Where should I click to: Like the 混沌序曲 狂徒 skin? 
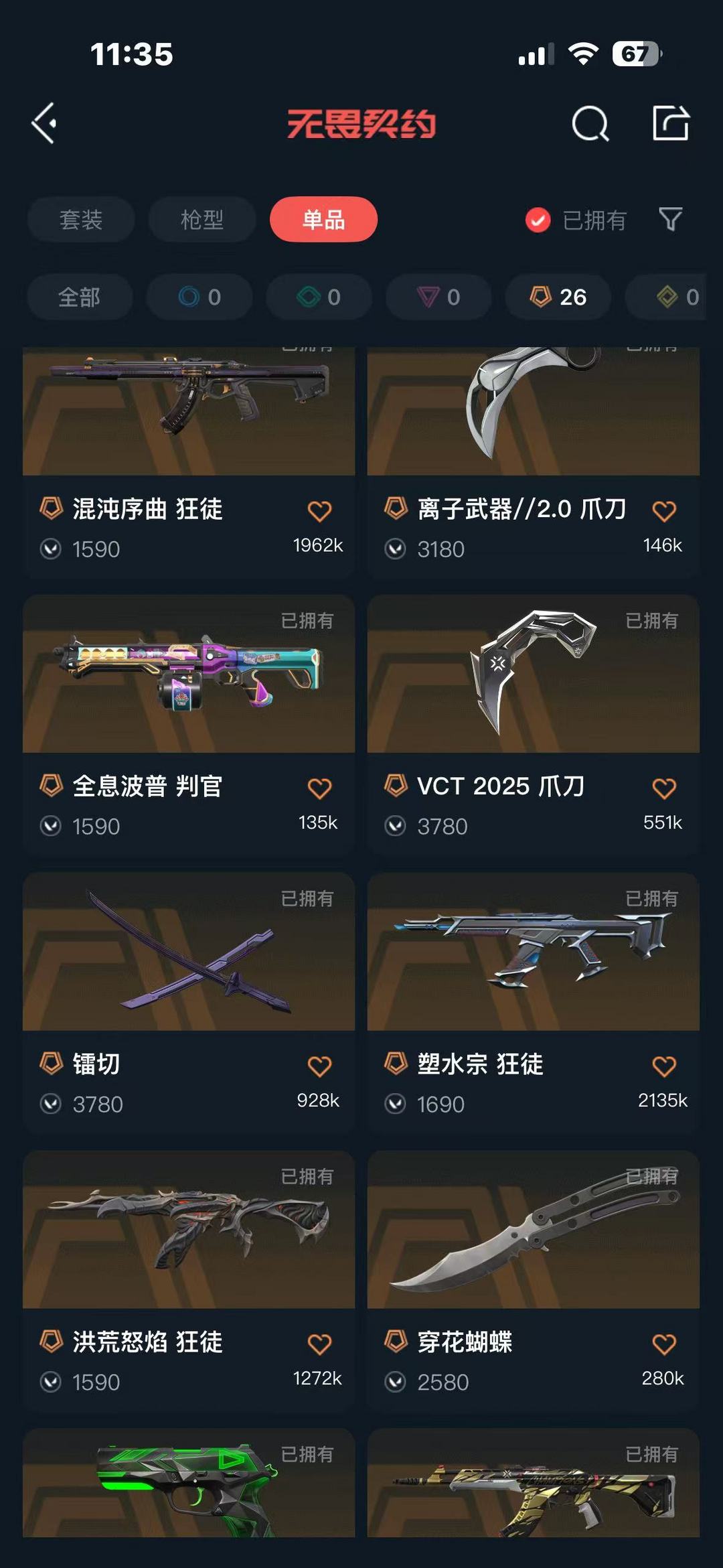pyautogui.click(x=319, y=511)
